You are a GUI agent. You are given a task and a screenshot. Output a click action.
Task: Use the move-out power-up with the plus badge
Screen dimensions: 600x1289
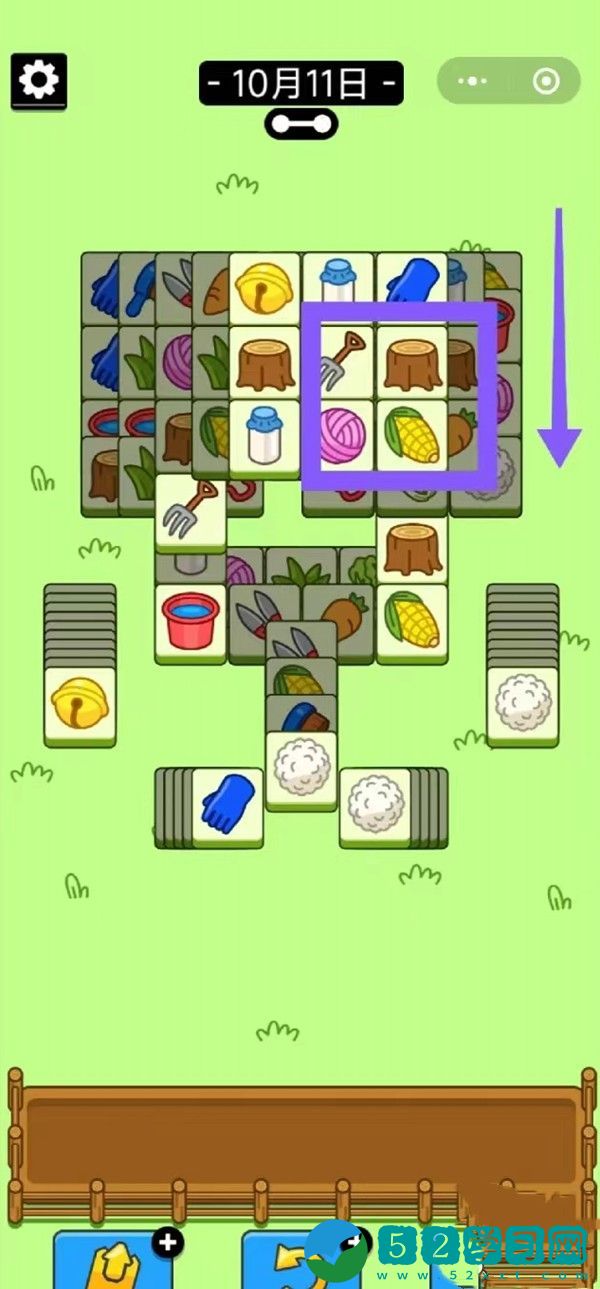tap(112, 1260)
